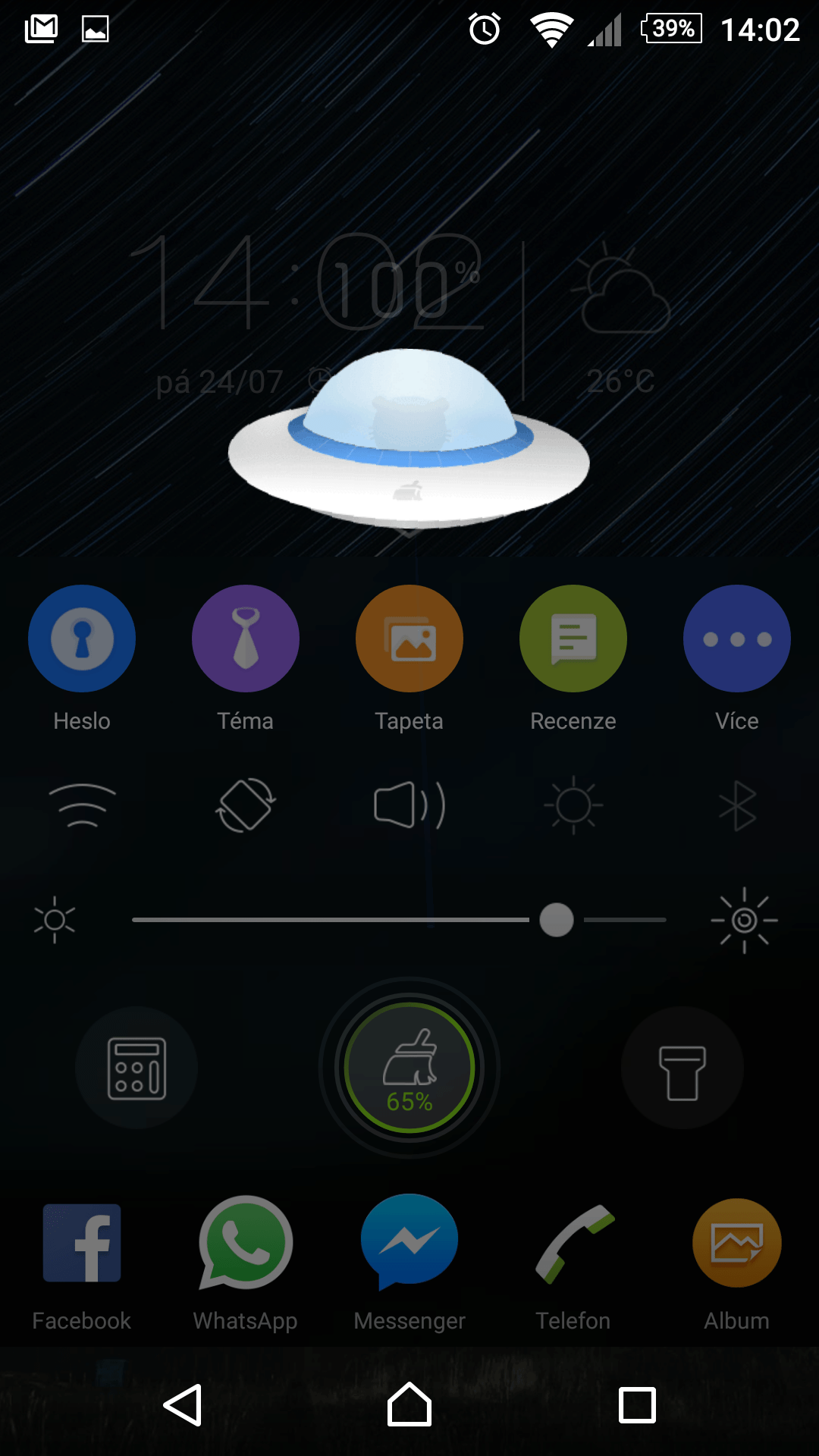Go to the home screen

coord(409,1404)
